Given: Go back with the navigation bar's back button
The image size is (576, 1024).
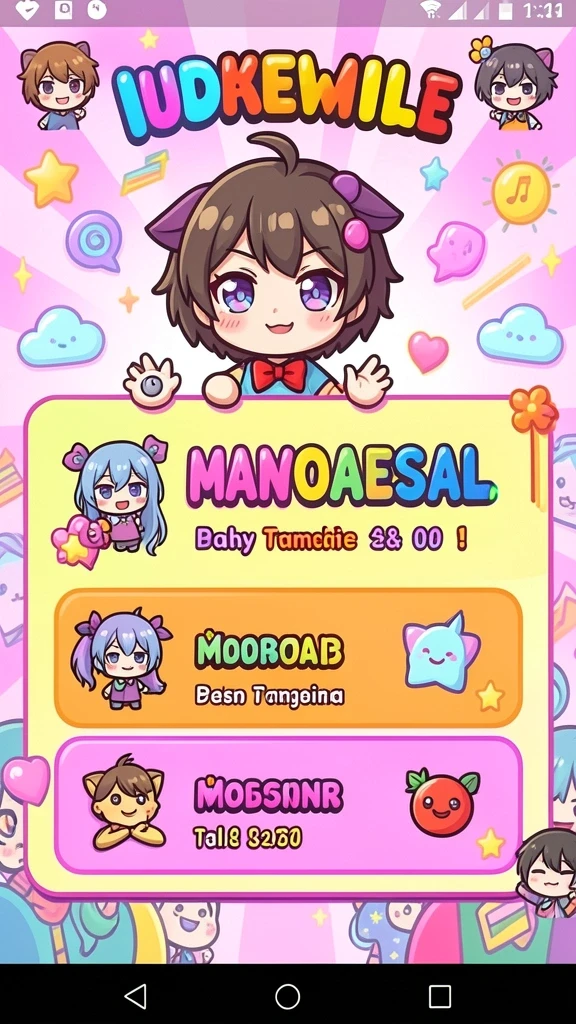Looking at the screenshot, I should coord(135,997).
